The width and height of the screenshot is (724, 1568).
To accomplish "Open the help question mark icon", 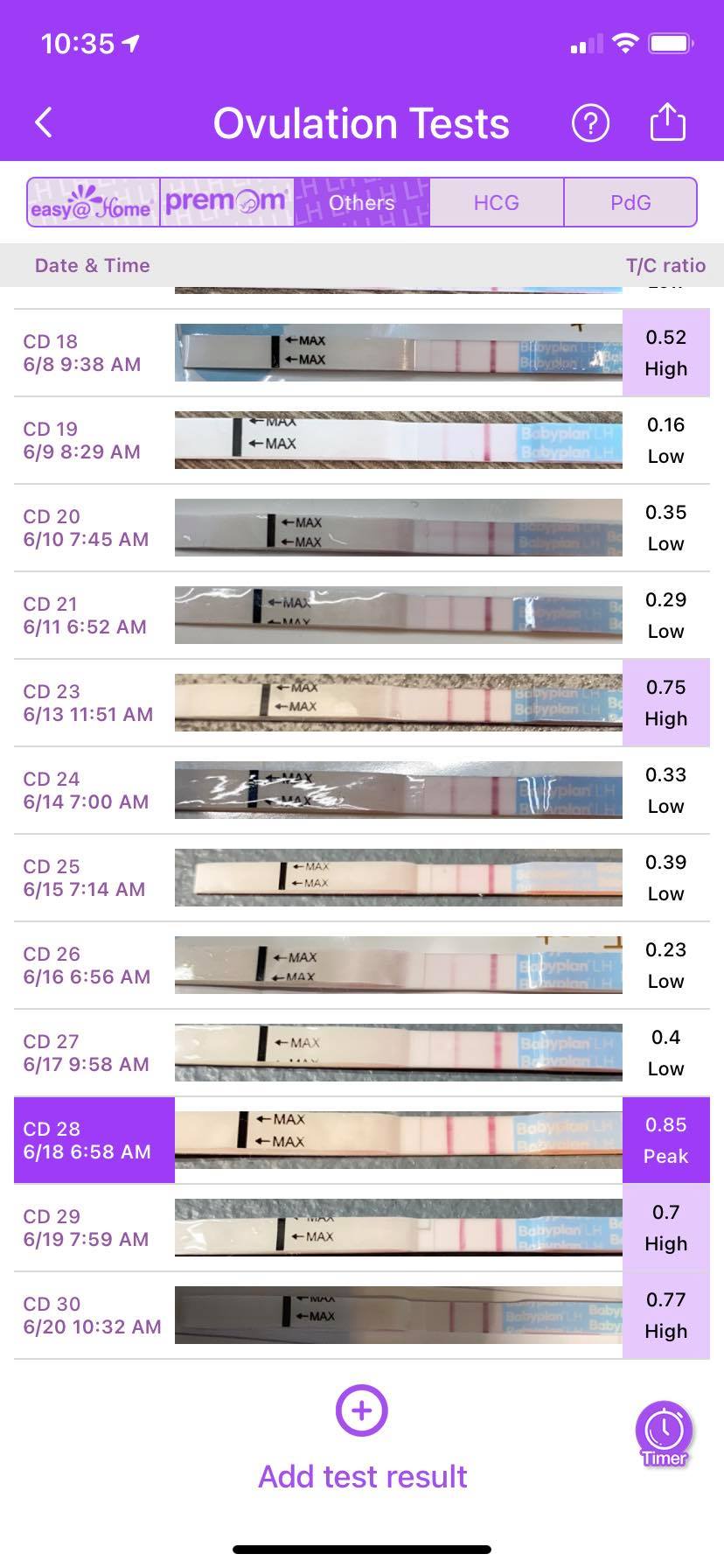I will click(x=590, y=123).
